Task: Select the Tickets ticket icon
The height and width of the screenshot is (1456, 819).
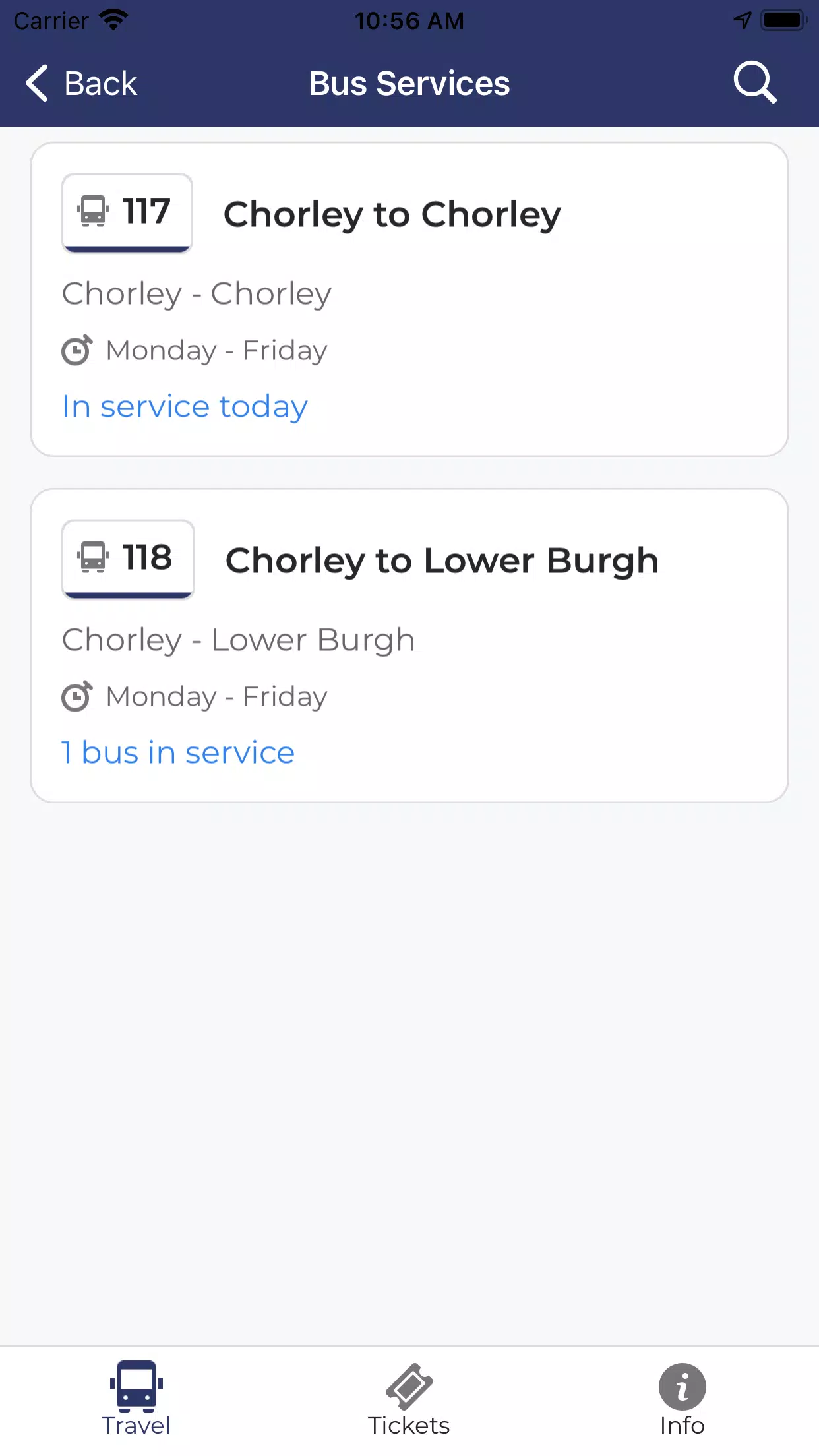Action: [409, 1386]
